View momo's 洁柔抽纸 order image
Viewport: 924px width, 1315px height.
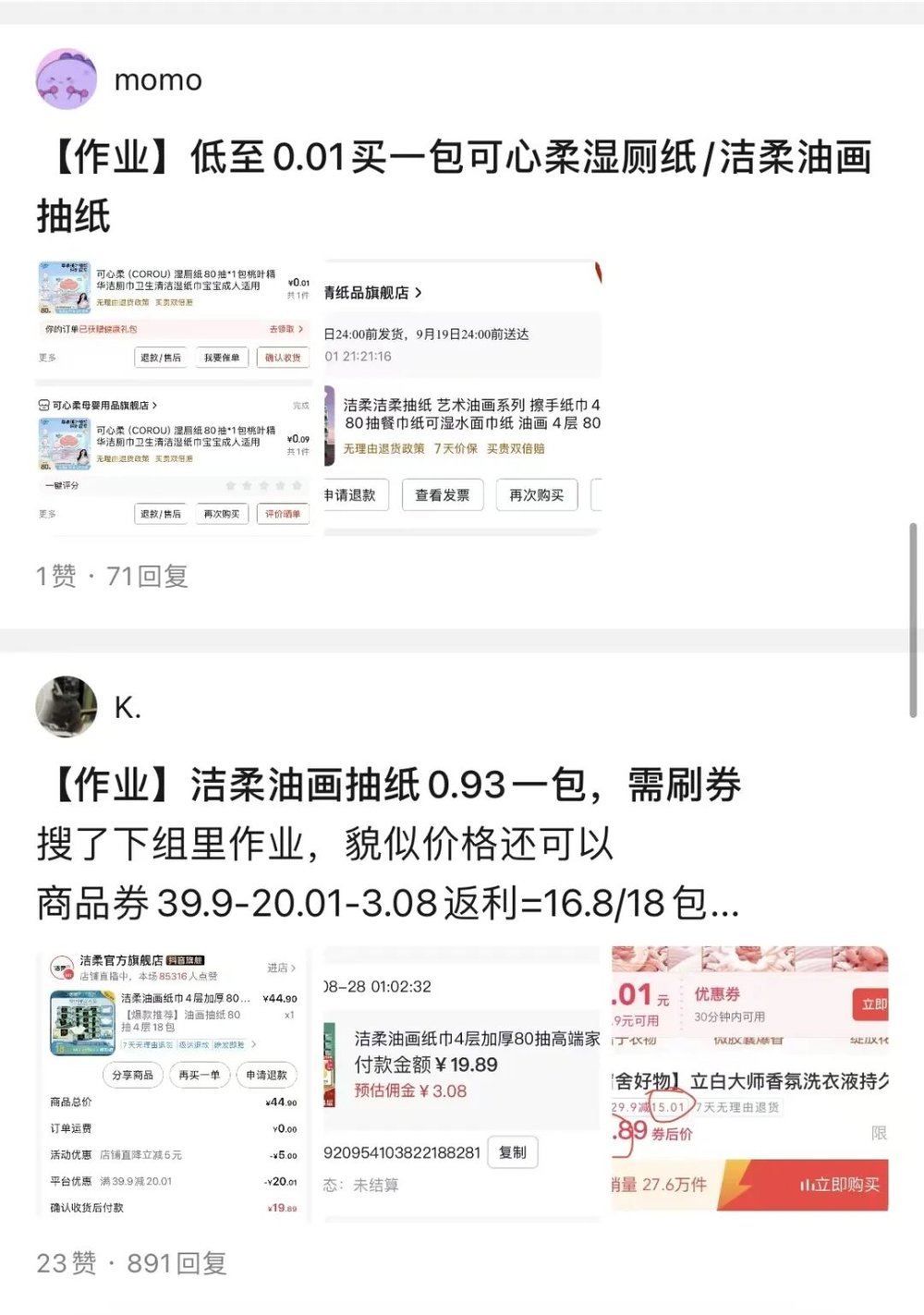coord(462,397)
